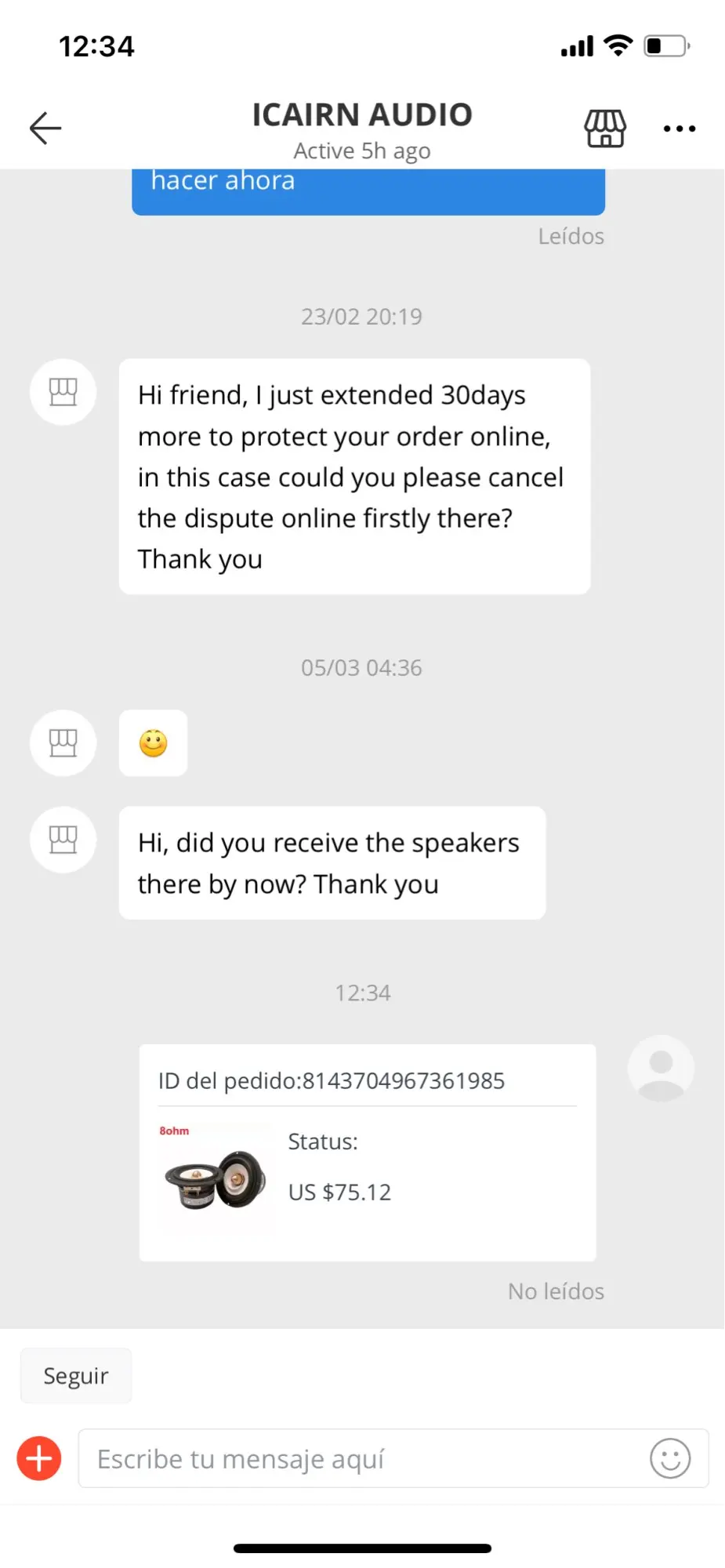The width and height of the screenshot is (725, 1568).
Task: Open the three-dot overflow menu
Action: click(680, 129)
